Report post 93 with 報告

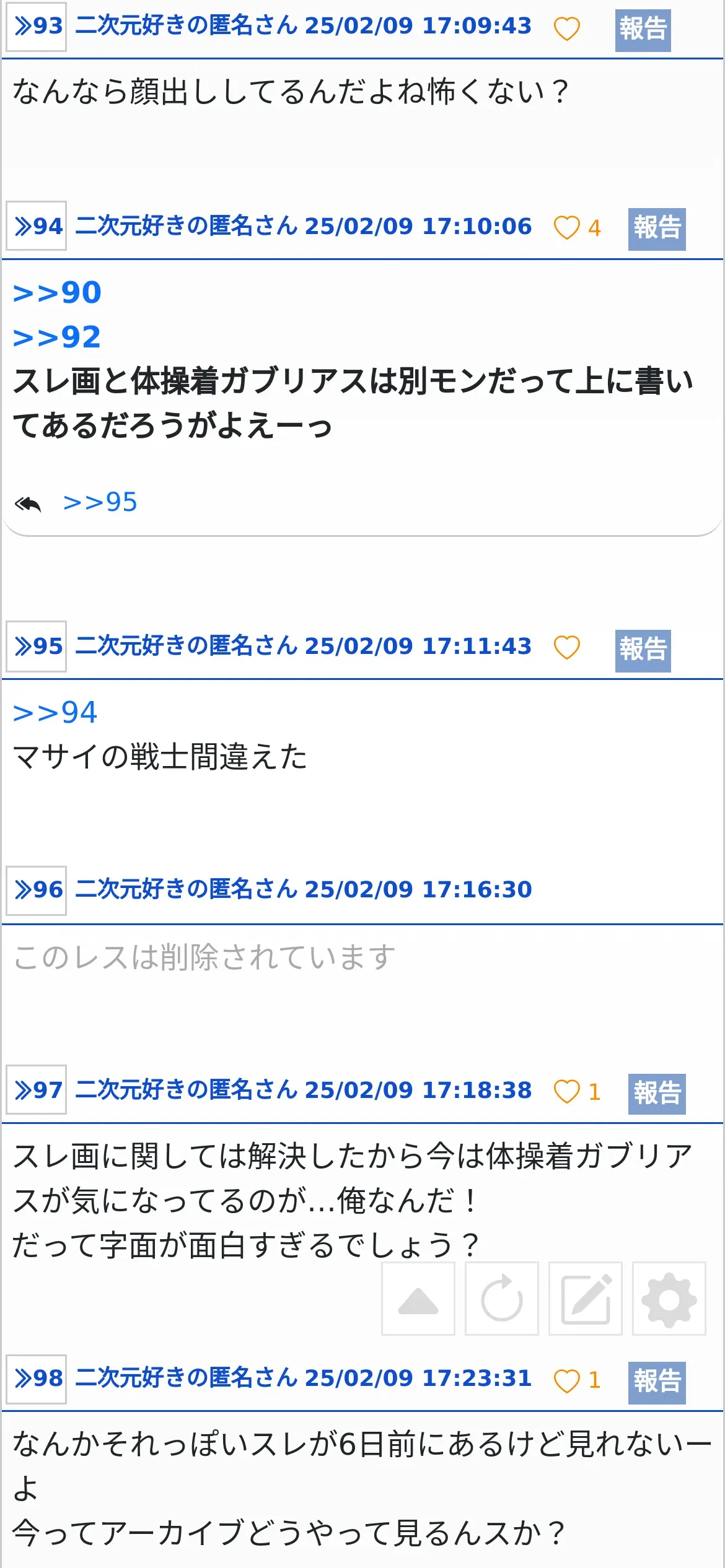point(643,30)
